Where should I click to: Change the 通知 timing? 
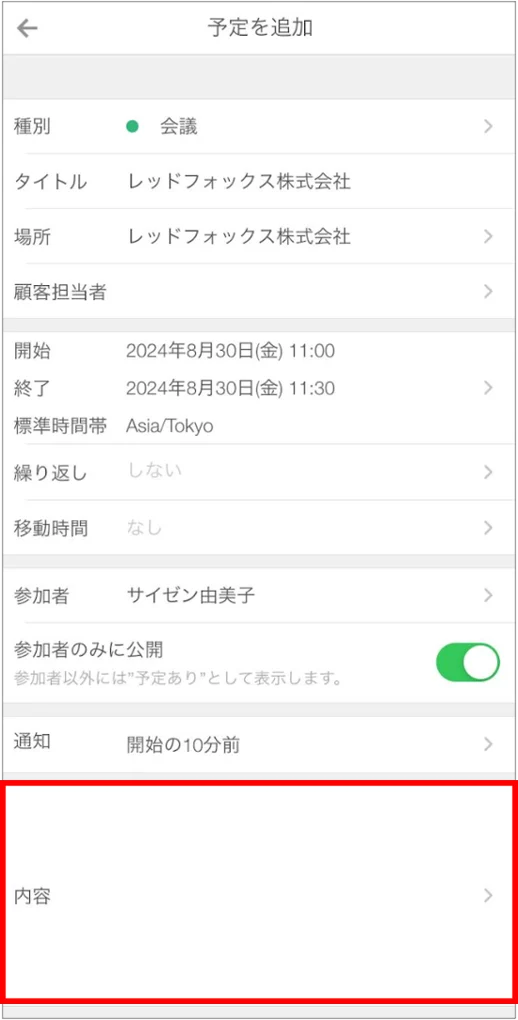pos(259,744)
